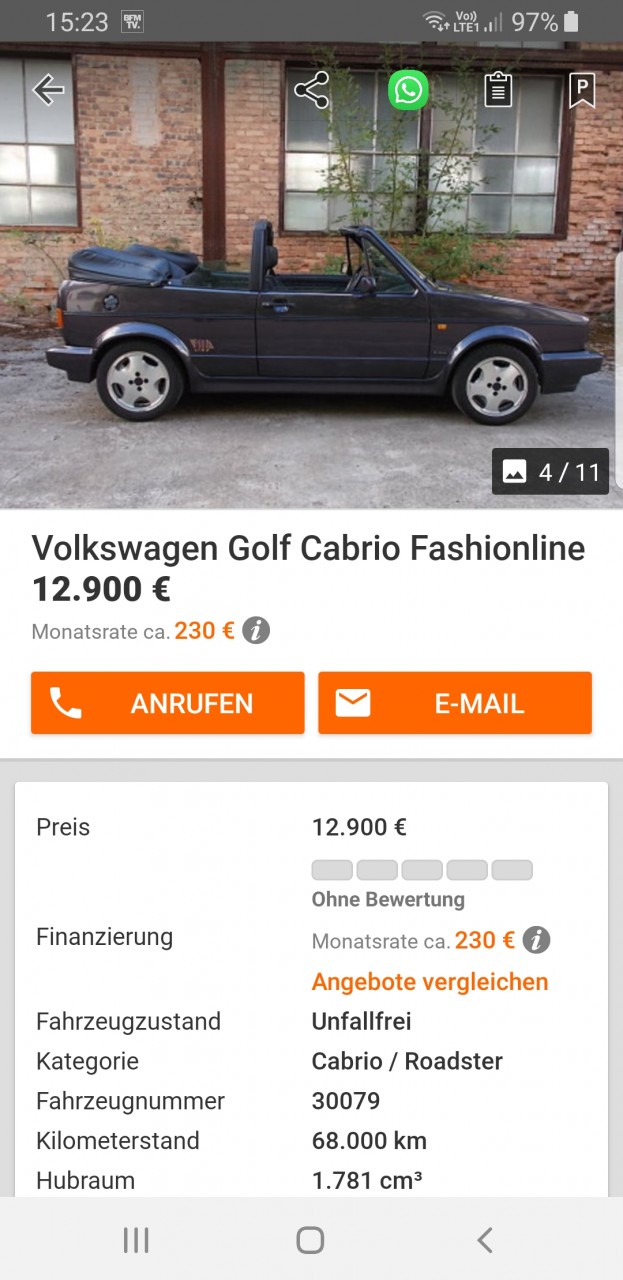Call the seller with ANRUFEN
Screen dimensions: 623x1280
[167, 703]
